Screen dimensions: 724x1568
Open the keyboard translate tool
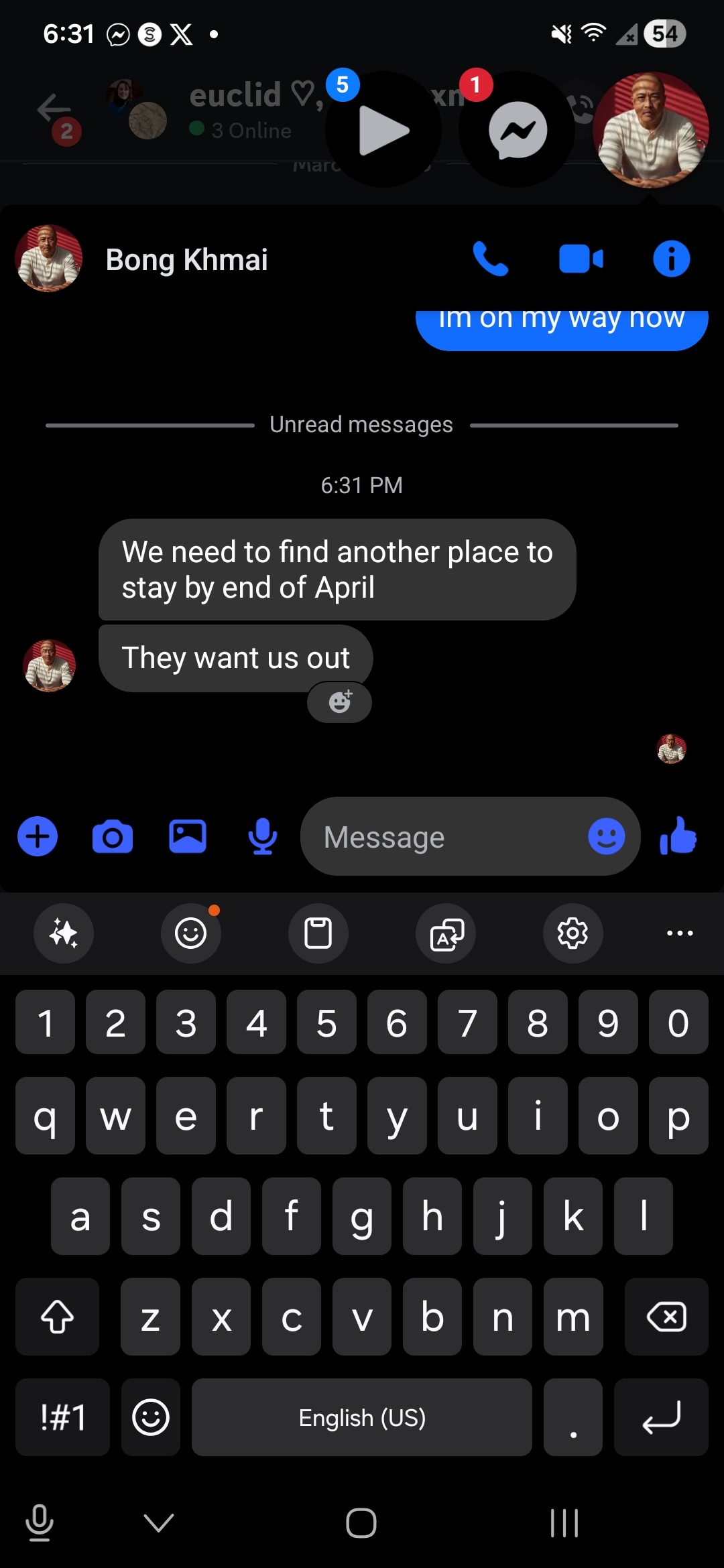point(446,933)
